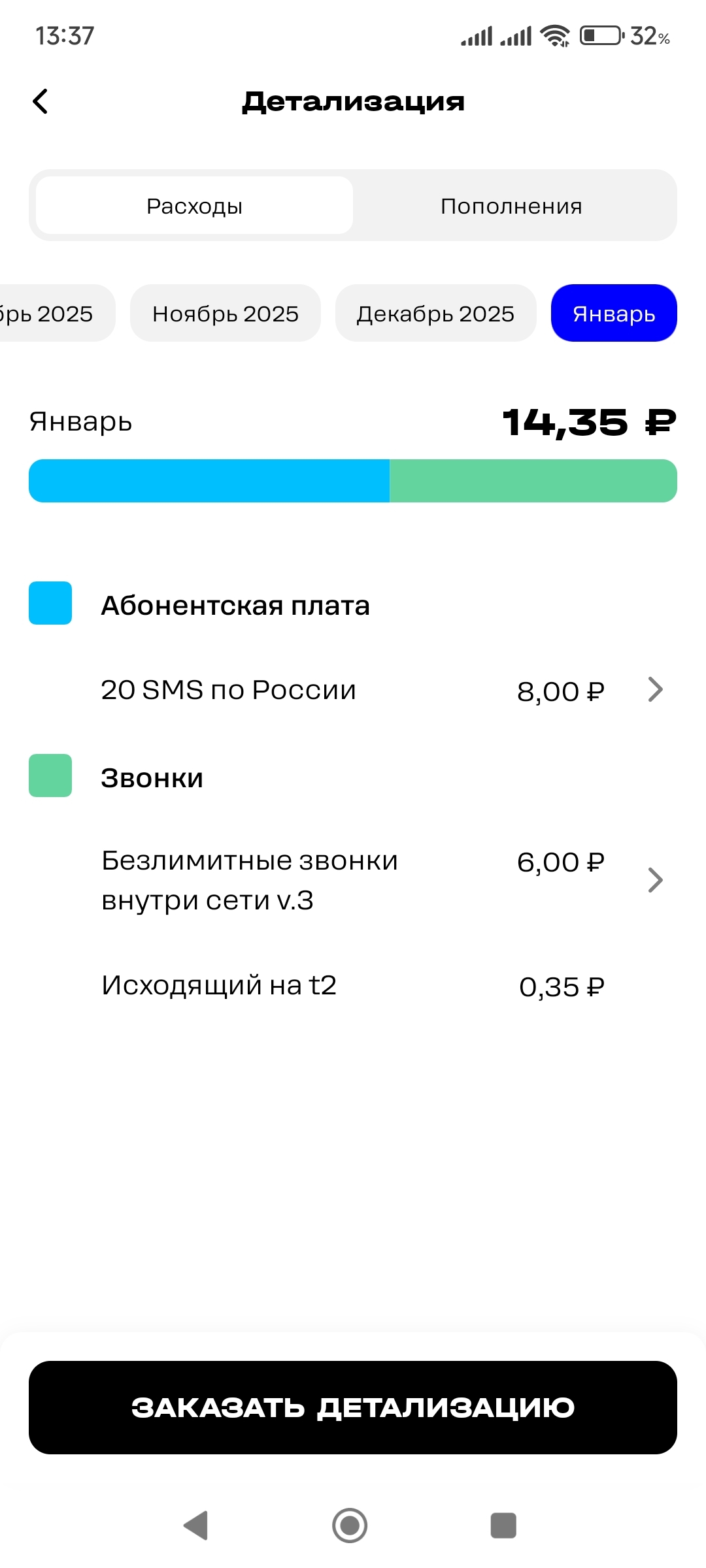Tap the system home button

350,1526
